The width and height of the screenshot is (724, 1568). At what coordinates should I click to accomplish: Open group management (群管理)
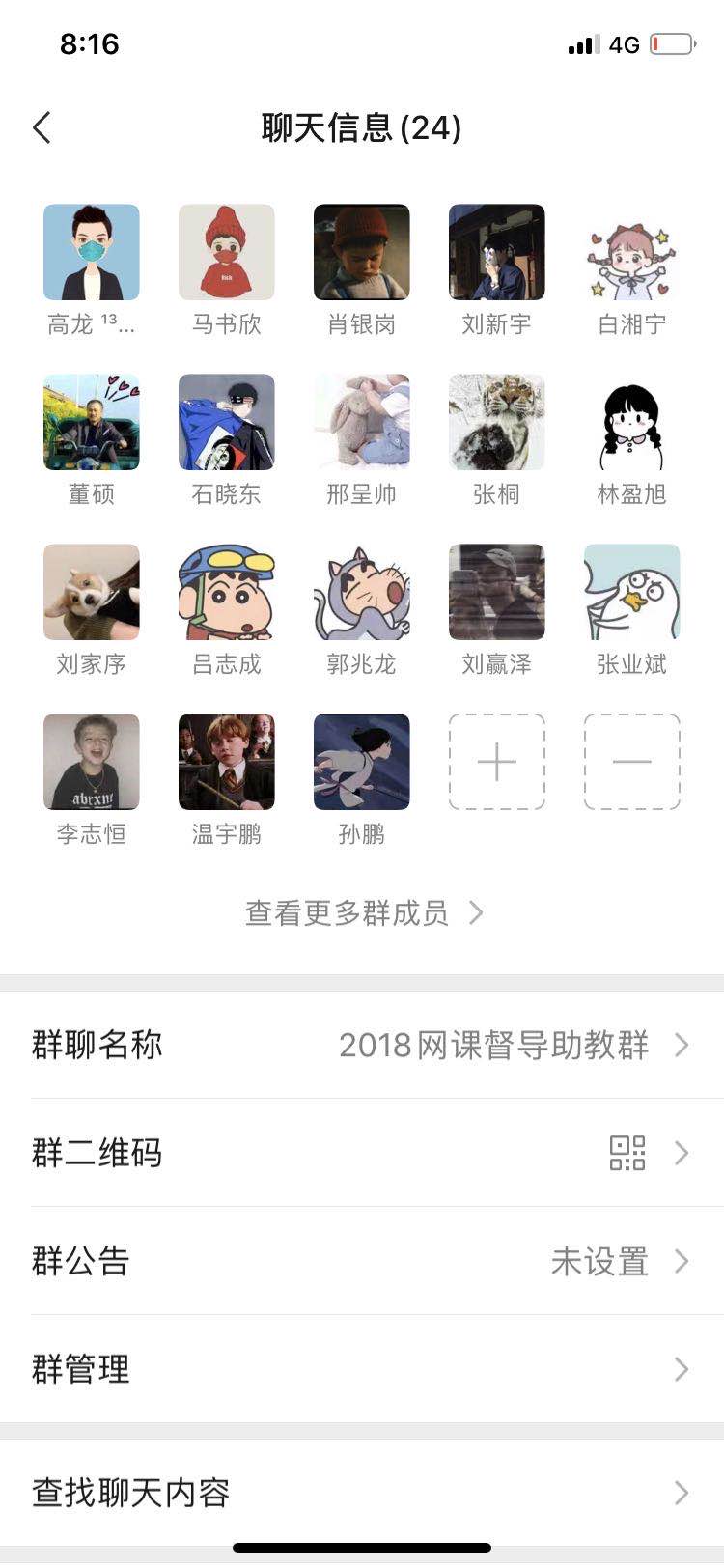(x=362, y=1369)
